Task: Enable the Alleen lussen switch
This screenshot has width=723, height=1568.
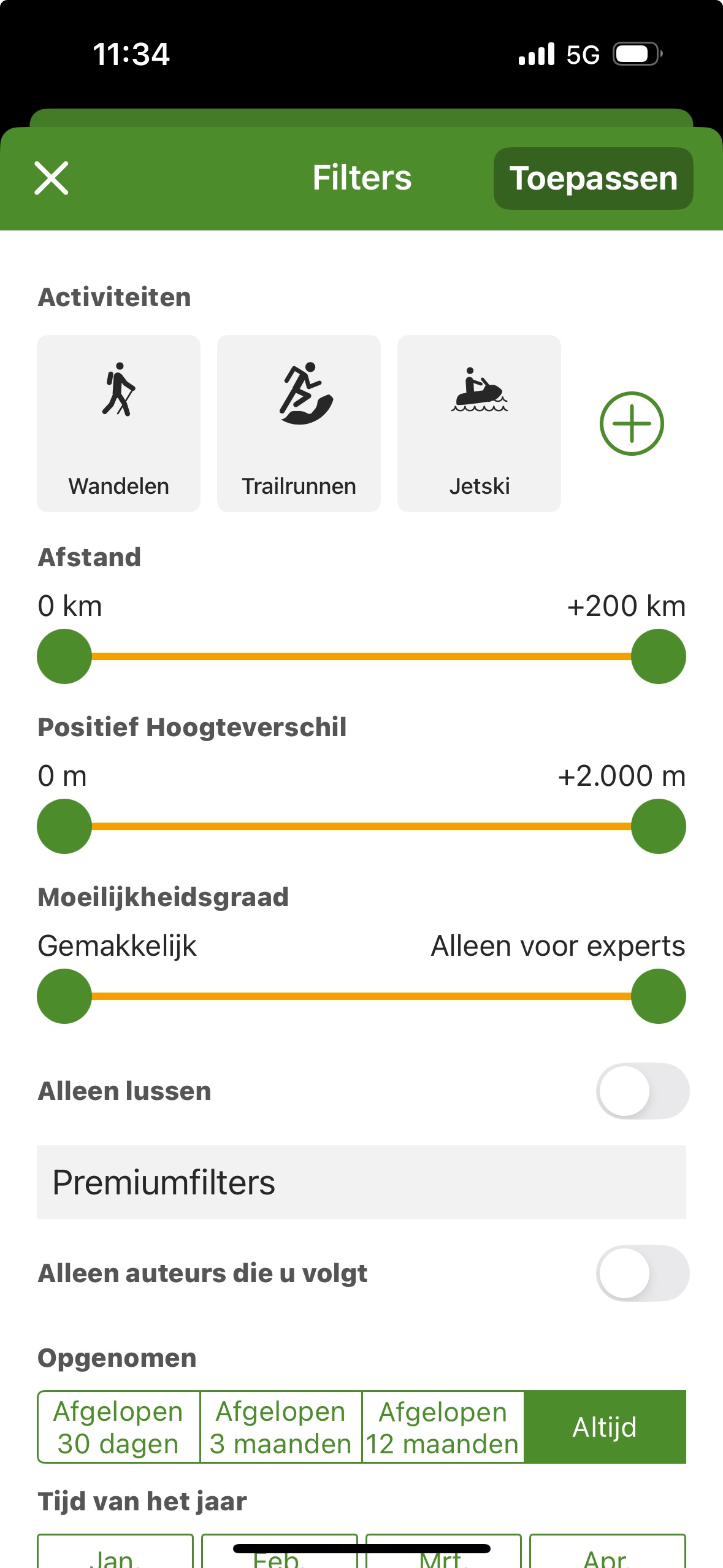Action: pyautogui.click(x=642, y=1091)
